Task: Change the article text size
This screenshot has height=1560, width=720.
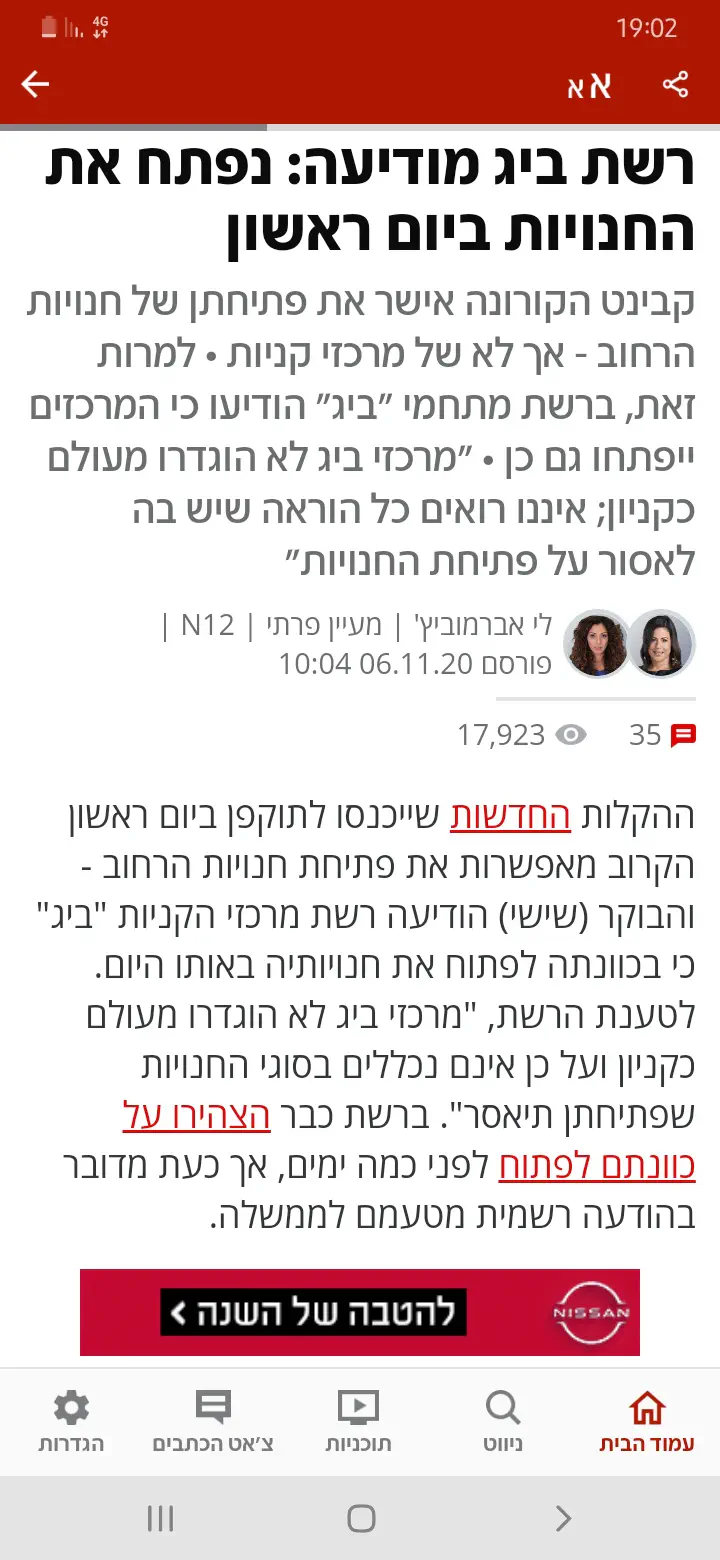Action: (x=589, y=86)
